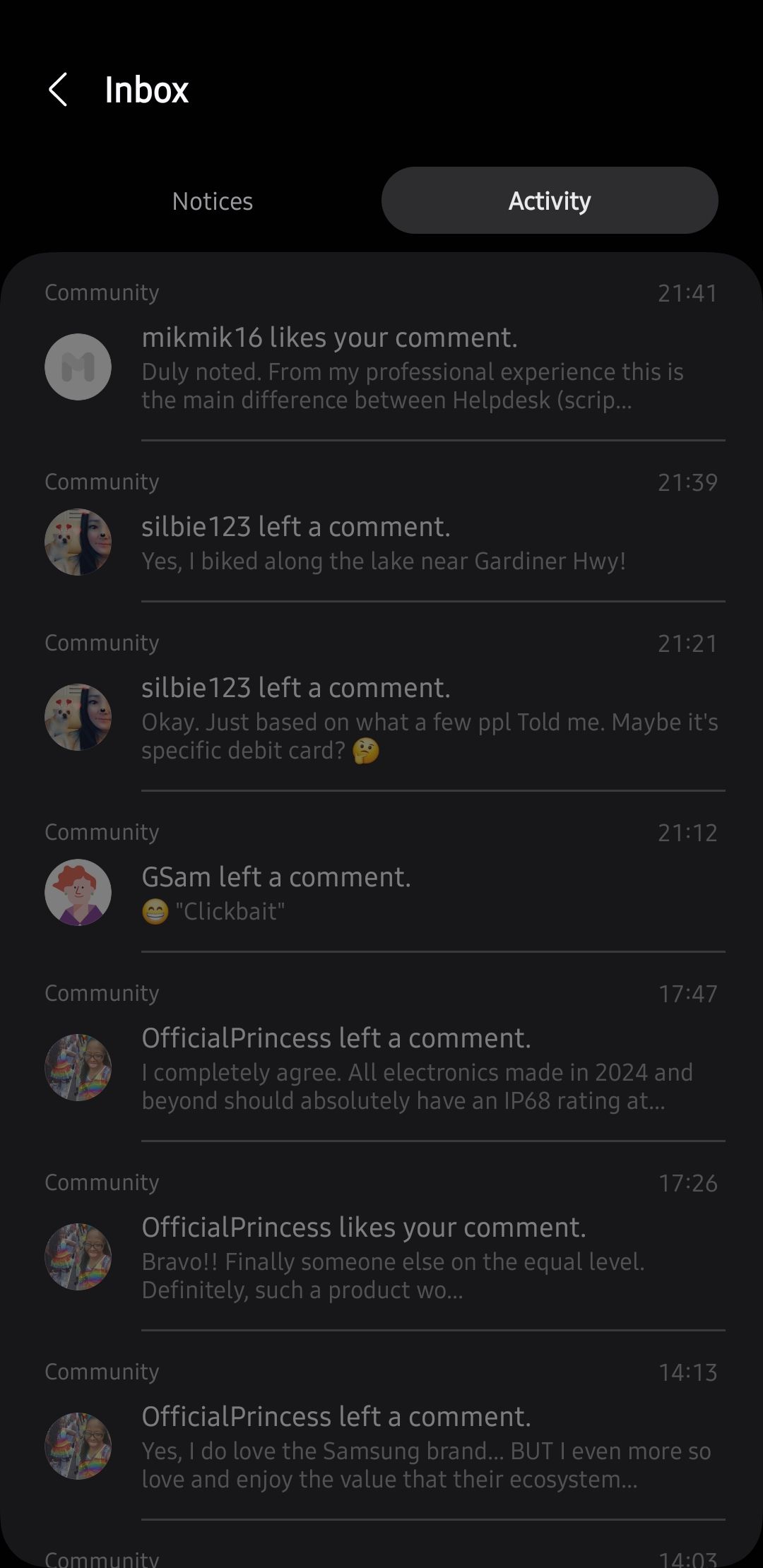Tap the Inbox title text
763x1568 pixels.
click(146, 90)
